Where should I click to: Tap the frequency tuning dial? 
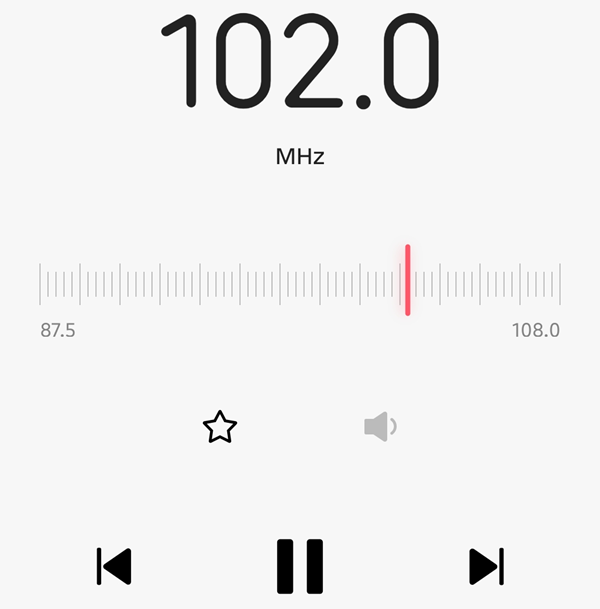coord(300,284)
